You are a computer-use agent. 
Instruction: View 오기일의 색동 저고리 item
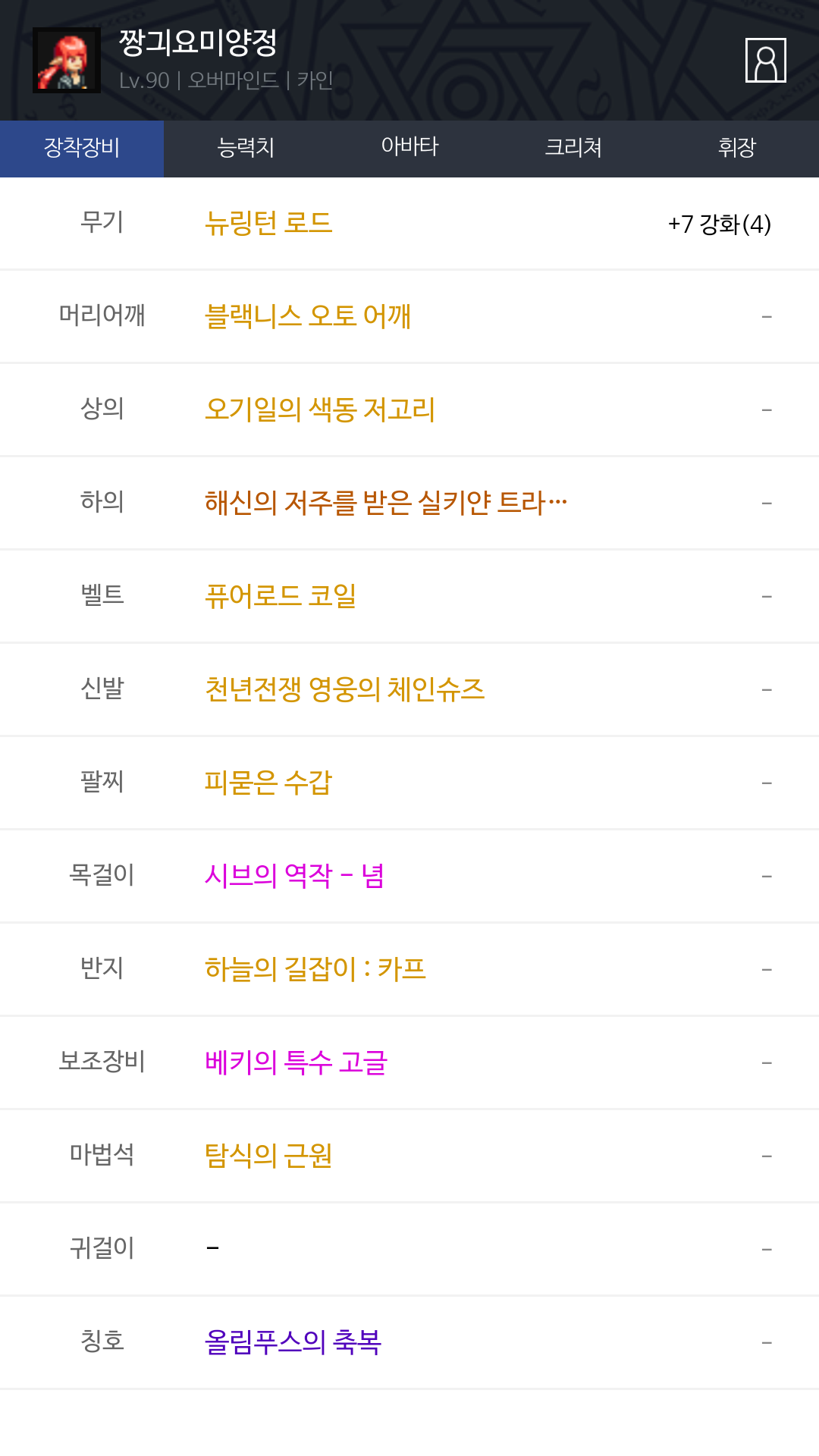point(320,409)
